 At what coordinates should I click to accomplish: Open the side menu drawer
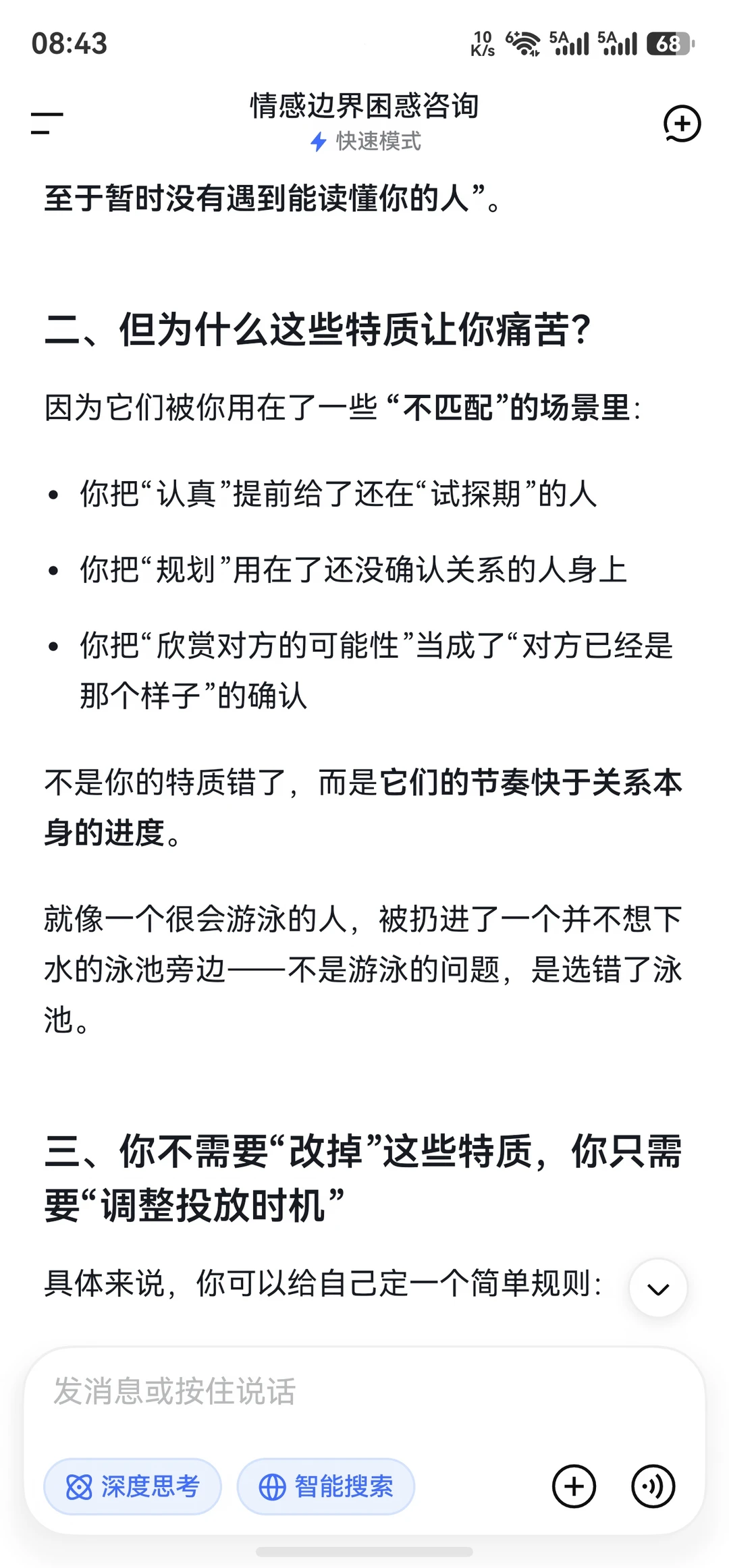pyautogui.click(x=47, y=123)
